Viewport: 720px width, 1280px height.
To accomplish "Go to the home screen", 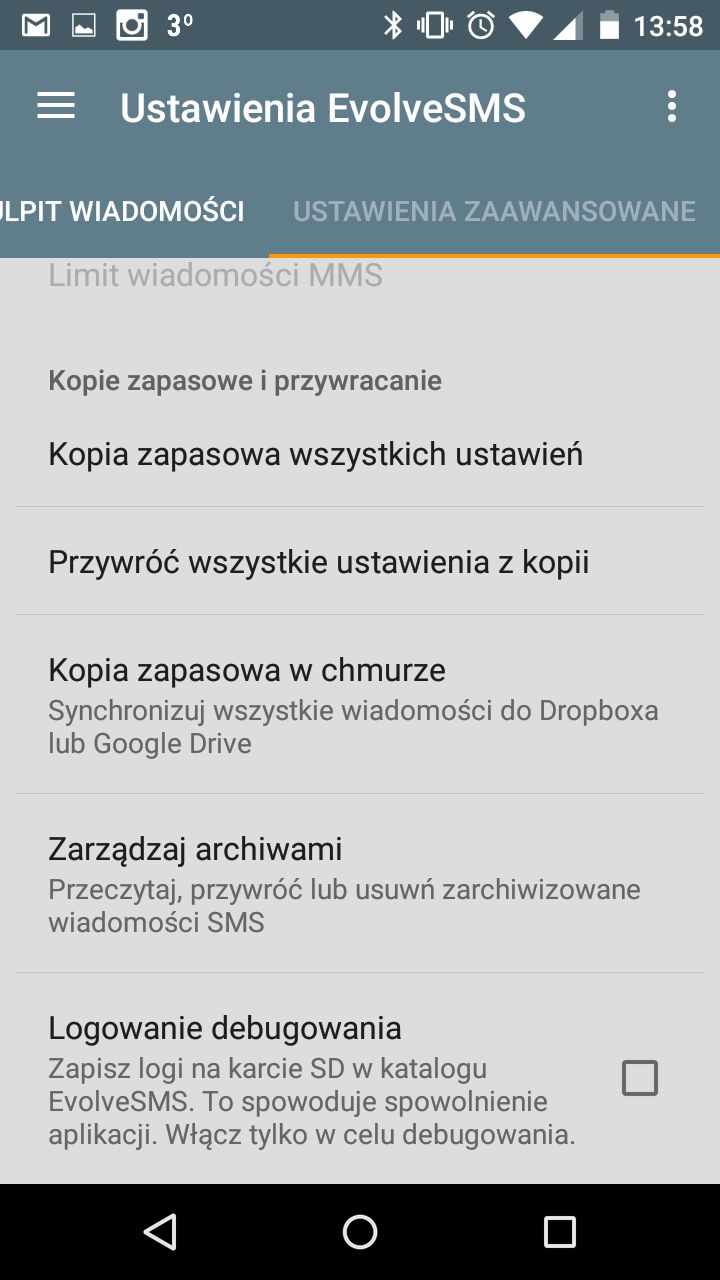I will point(360,1232).
